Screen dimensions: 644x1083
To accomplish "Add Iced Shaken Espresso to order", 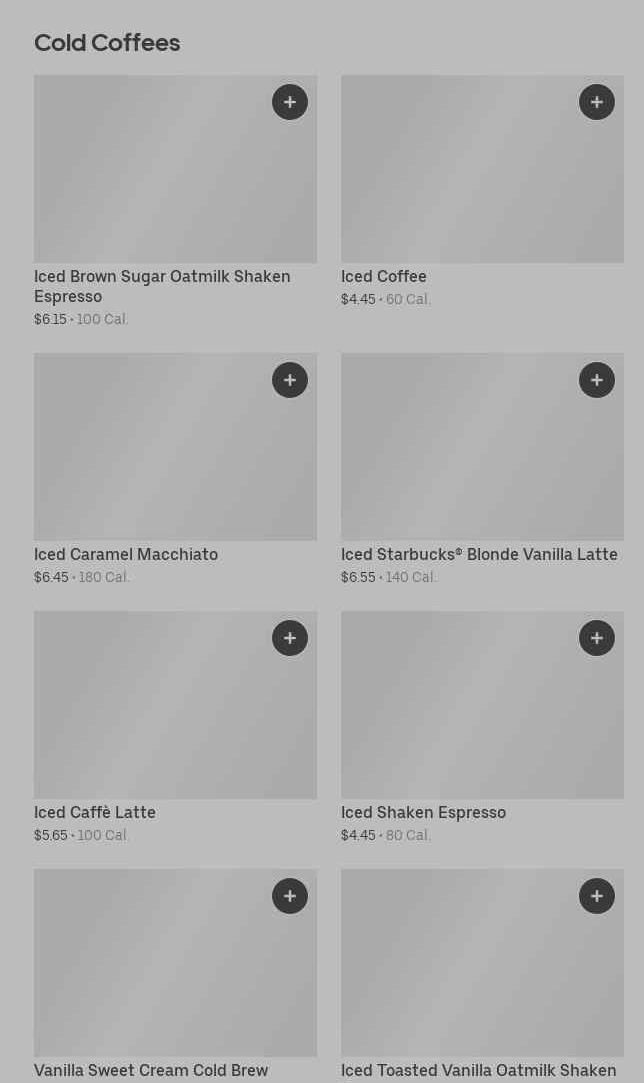I will (x=597, y=638).
